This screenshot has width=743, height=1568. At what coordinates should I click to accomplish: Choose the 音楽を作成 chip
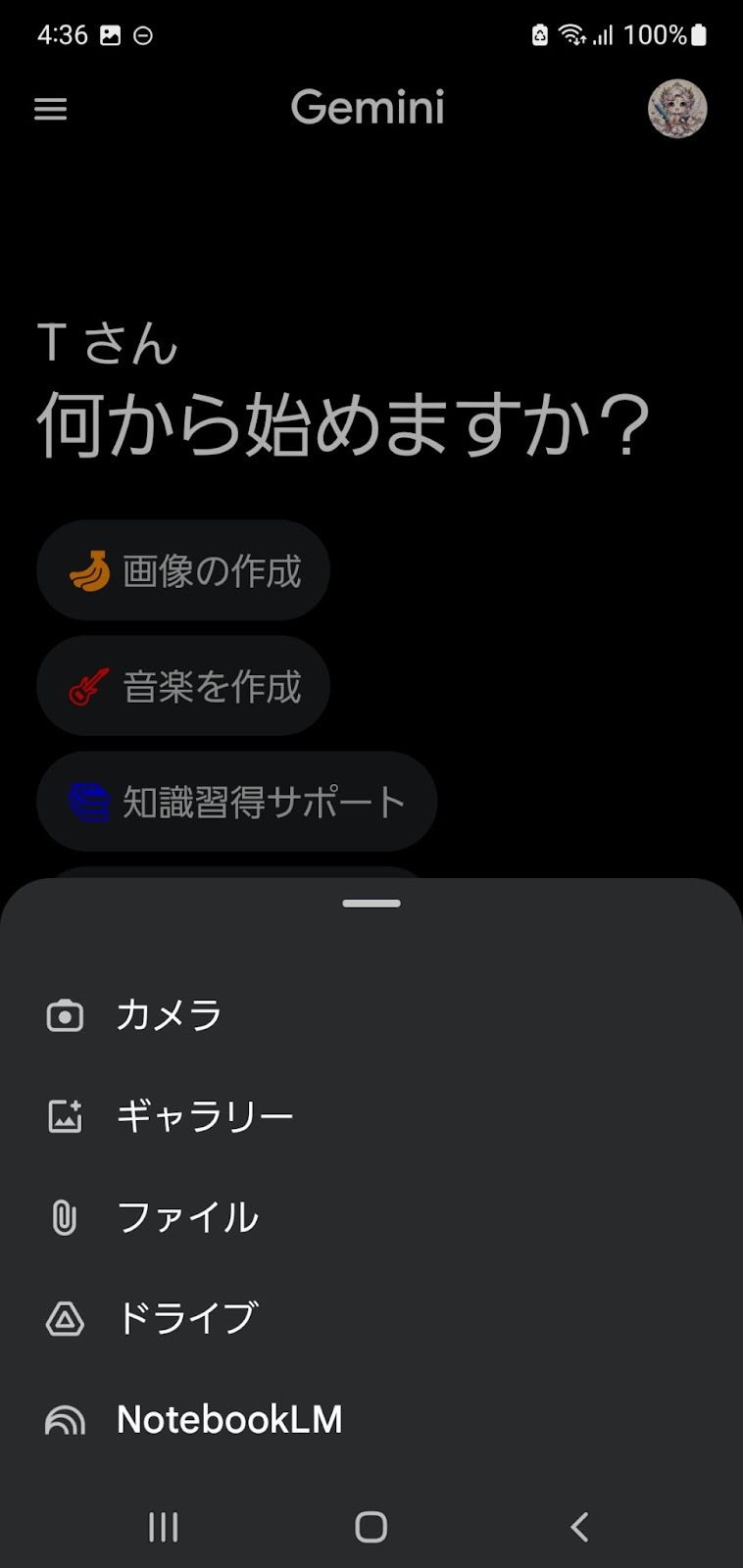coord(183,686)
